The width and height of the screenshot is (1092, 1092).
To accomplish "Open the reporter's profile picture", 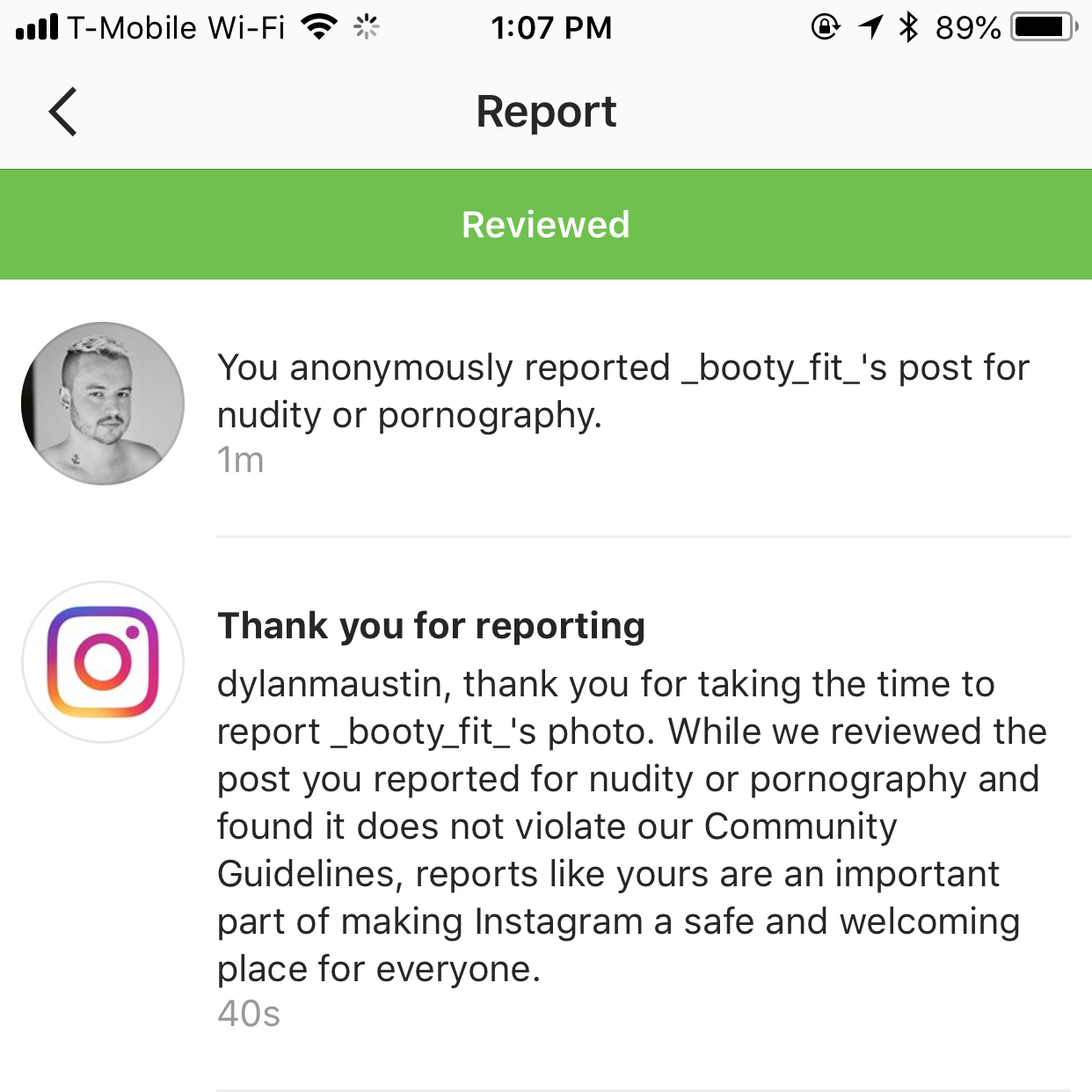I will (x=103, y=404).
